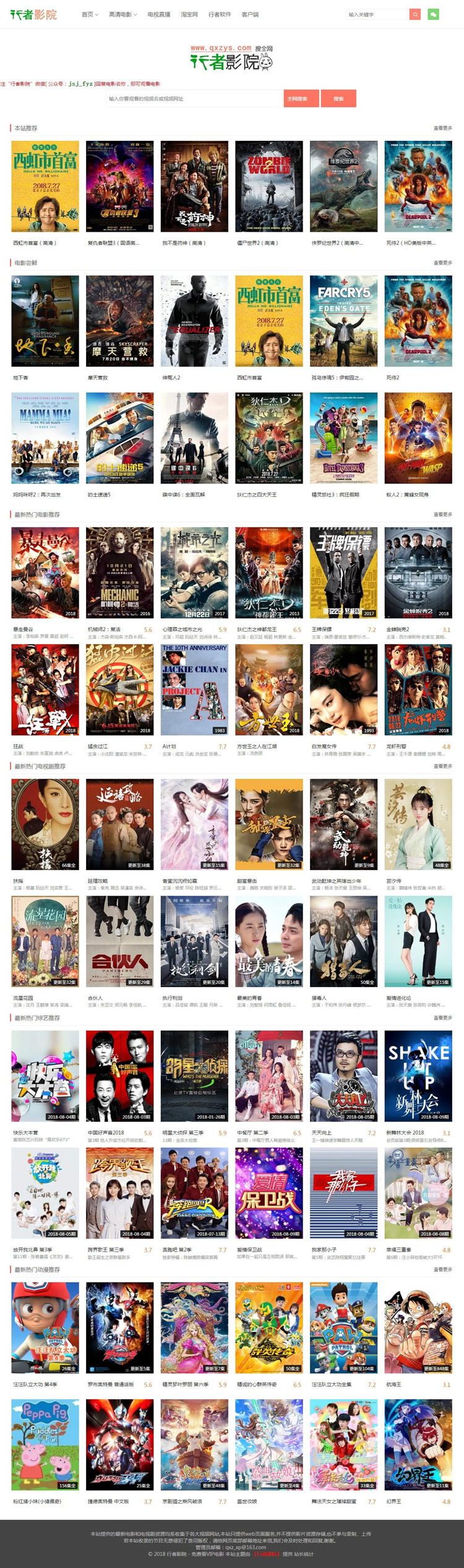Open the 淘宝网 link
This screenshot has width=464, height=1568.
pyautogui.click(x=189, y=14)
